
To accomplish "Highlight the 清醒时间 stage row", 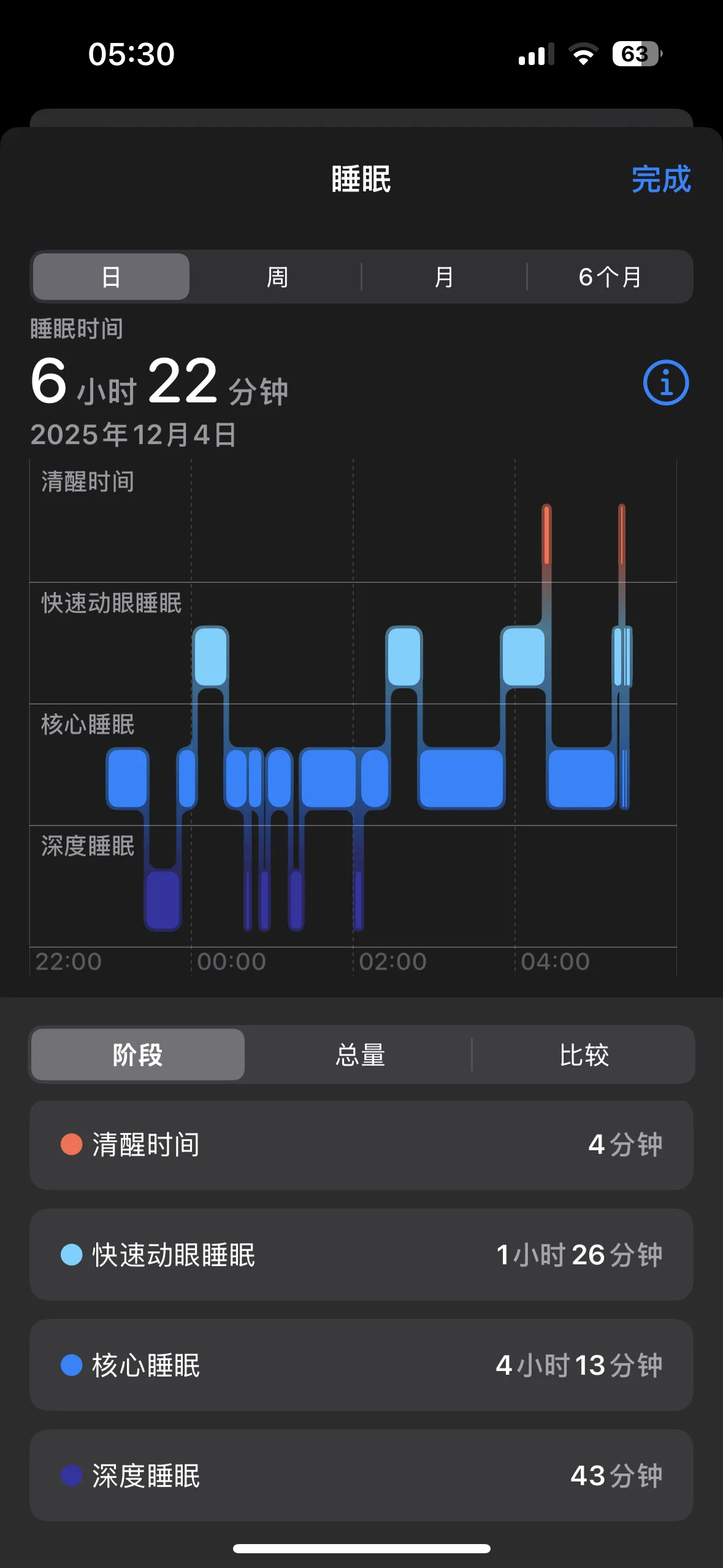I will click(361, 1145).
